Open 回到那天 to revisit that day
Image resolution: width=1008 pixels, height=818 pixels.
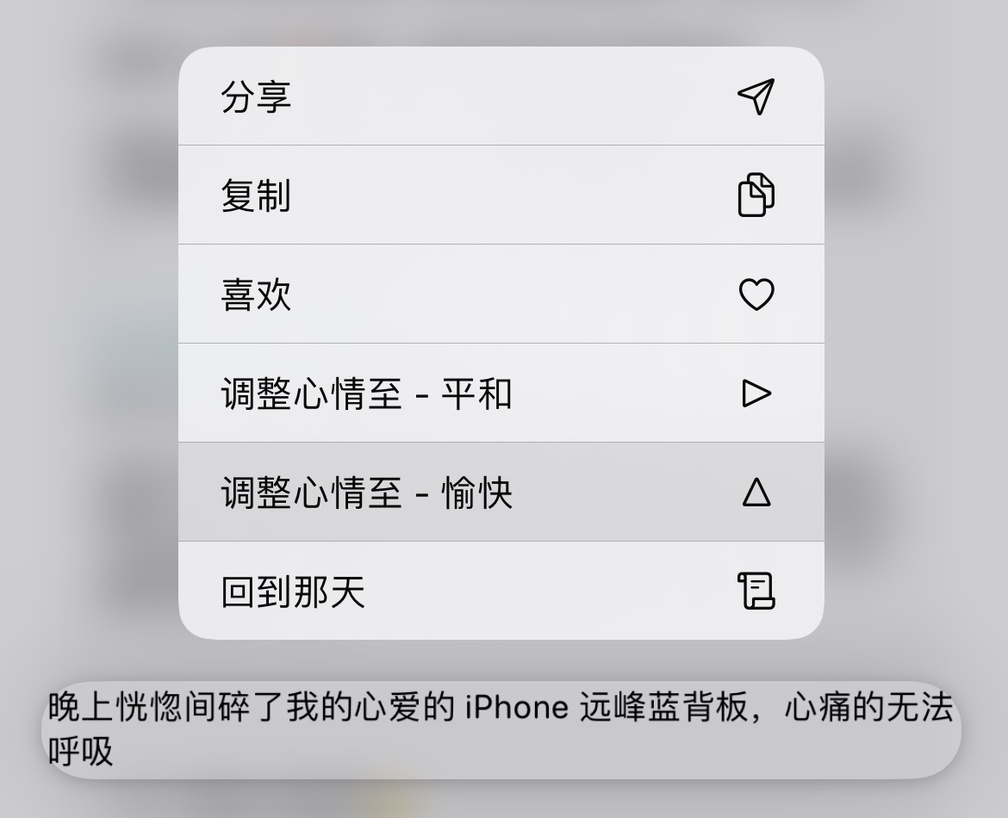500,590
